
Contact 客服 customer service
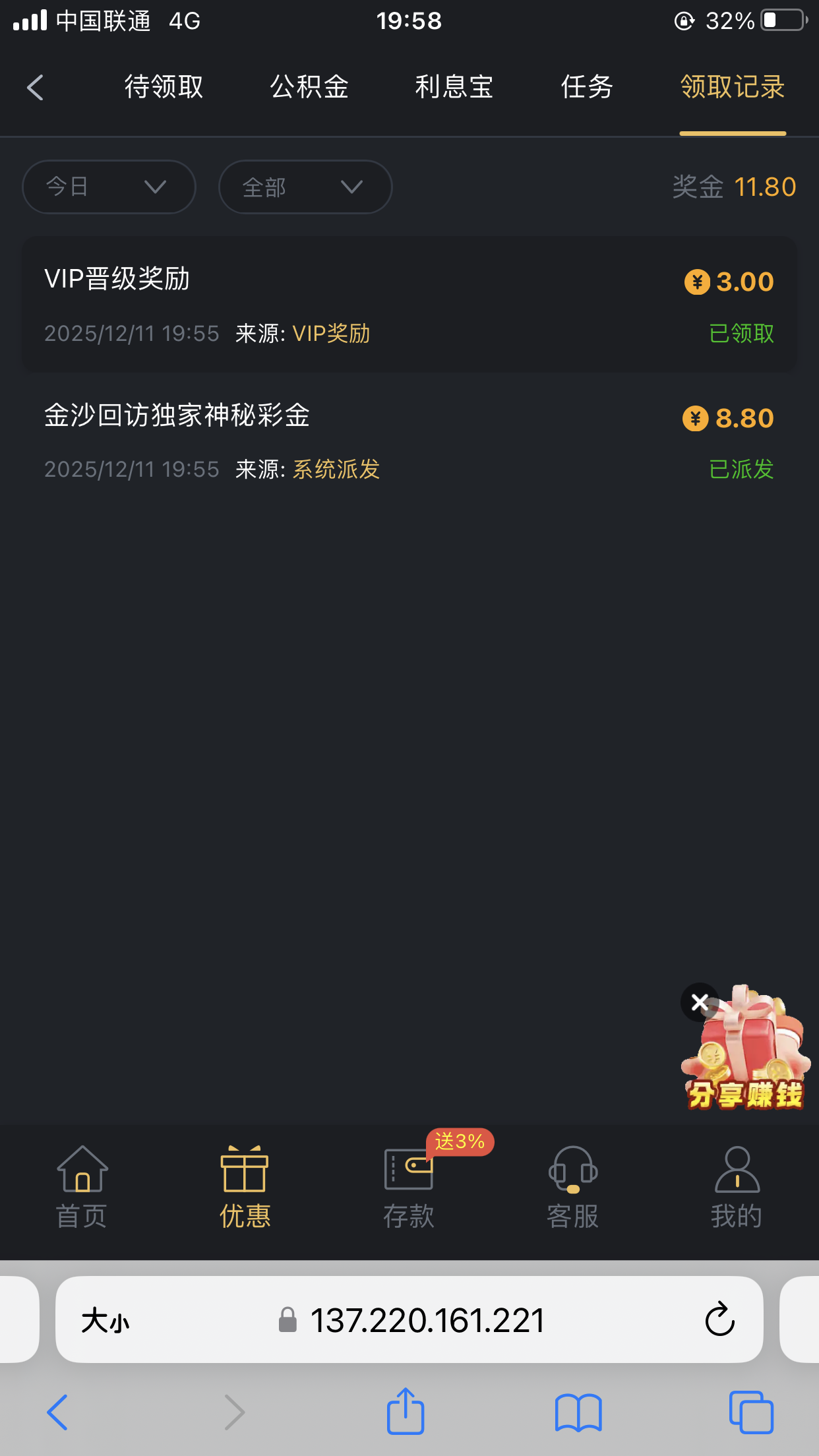572,1187
